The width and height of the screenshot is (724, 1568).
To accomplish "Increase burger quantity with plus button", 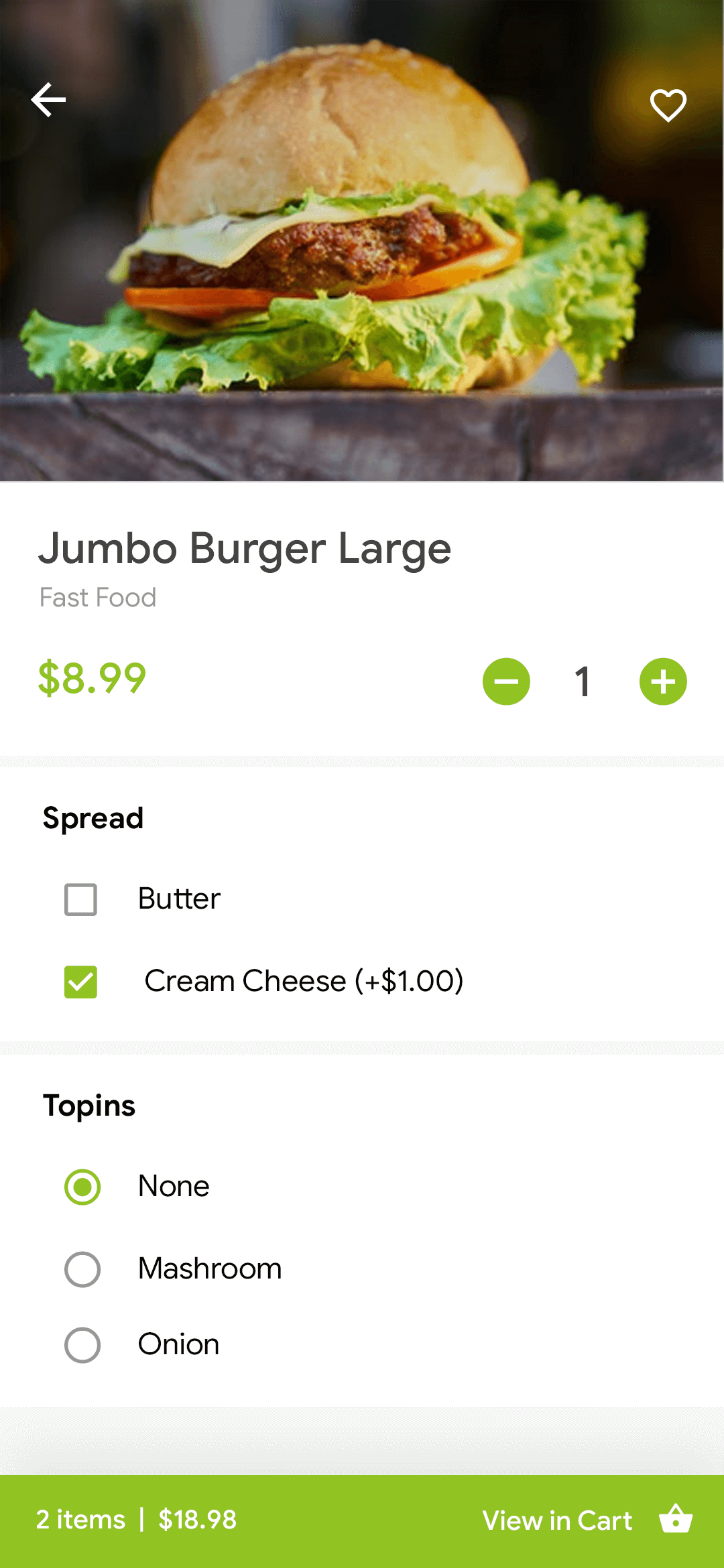I will (662, 681).
